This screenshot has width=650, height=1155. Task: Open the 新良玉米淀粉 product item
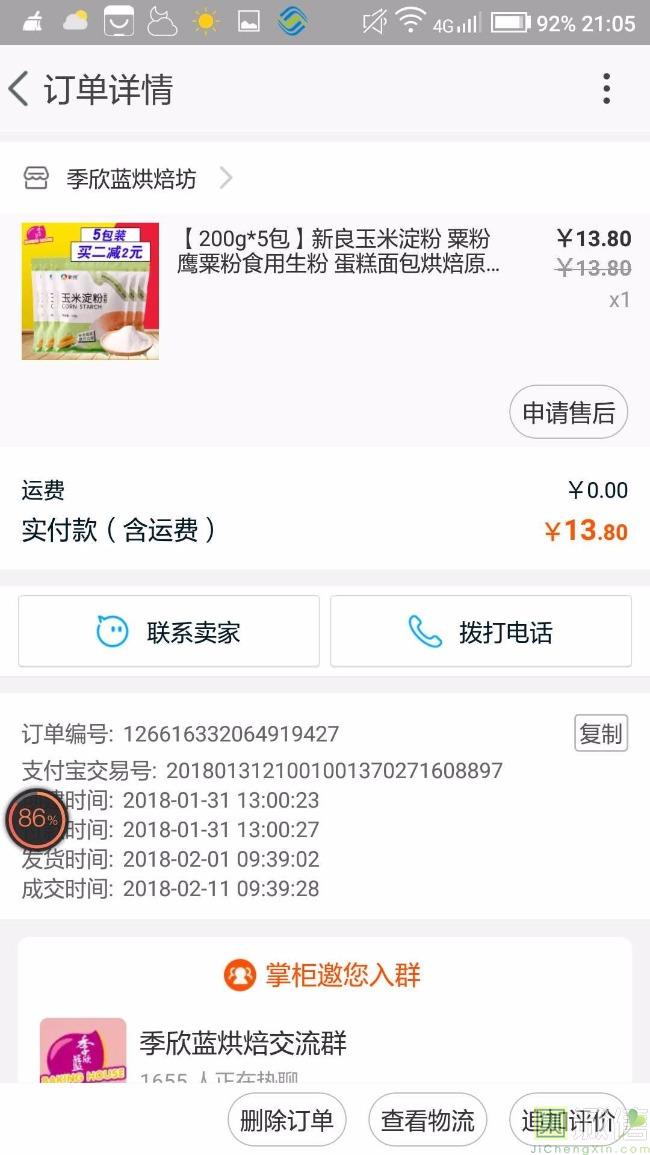pos(338,252)
